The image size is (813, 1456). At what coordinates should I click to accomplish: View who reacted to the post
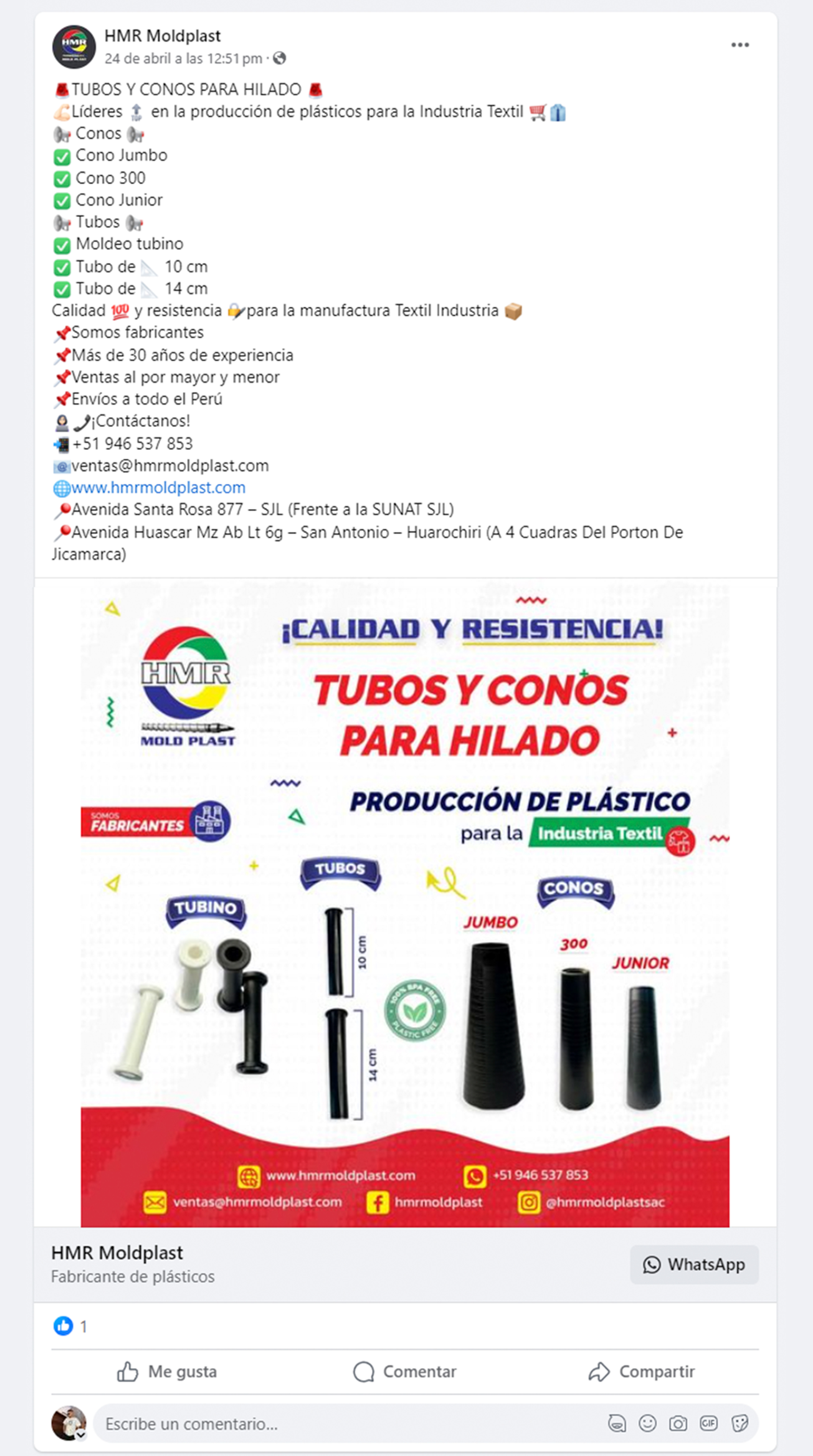click(70, 1326)
